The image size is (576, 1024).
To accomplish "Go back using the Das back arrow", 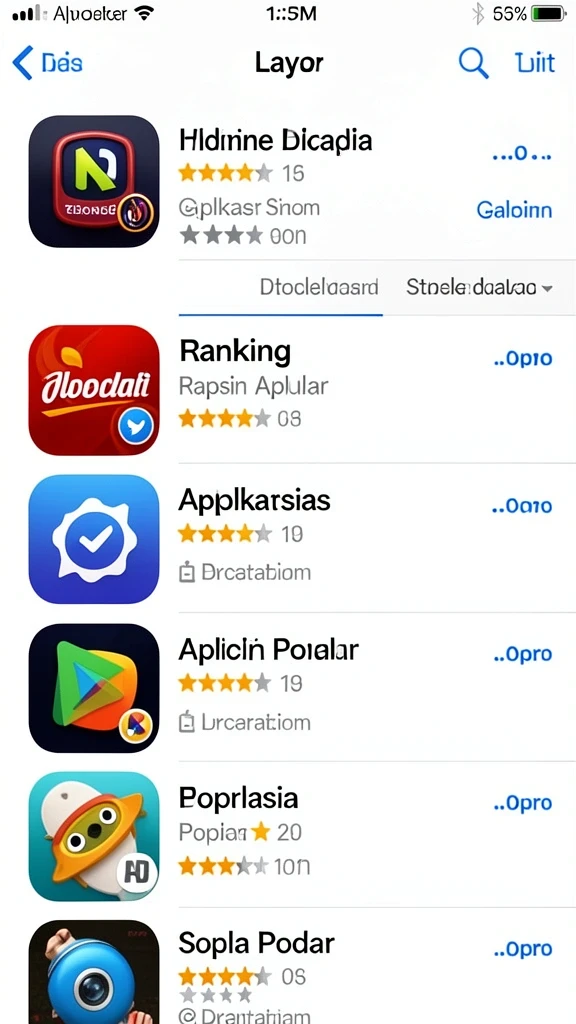I will tap(47, 63).
